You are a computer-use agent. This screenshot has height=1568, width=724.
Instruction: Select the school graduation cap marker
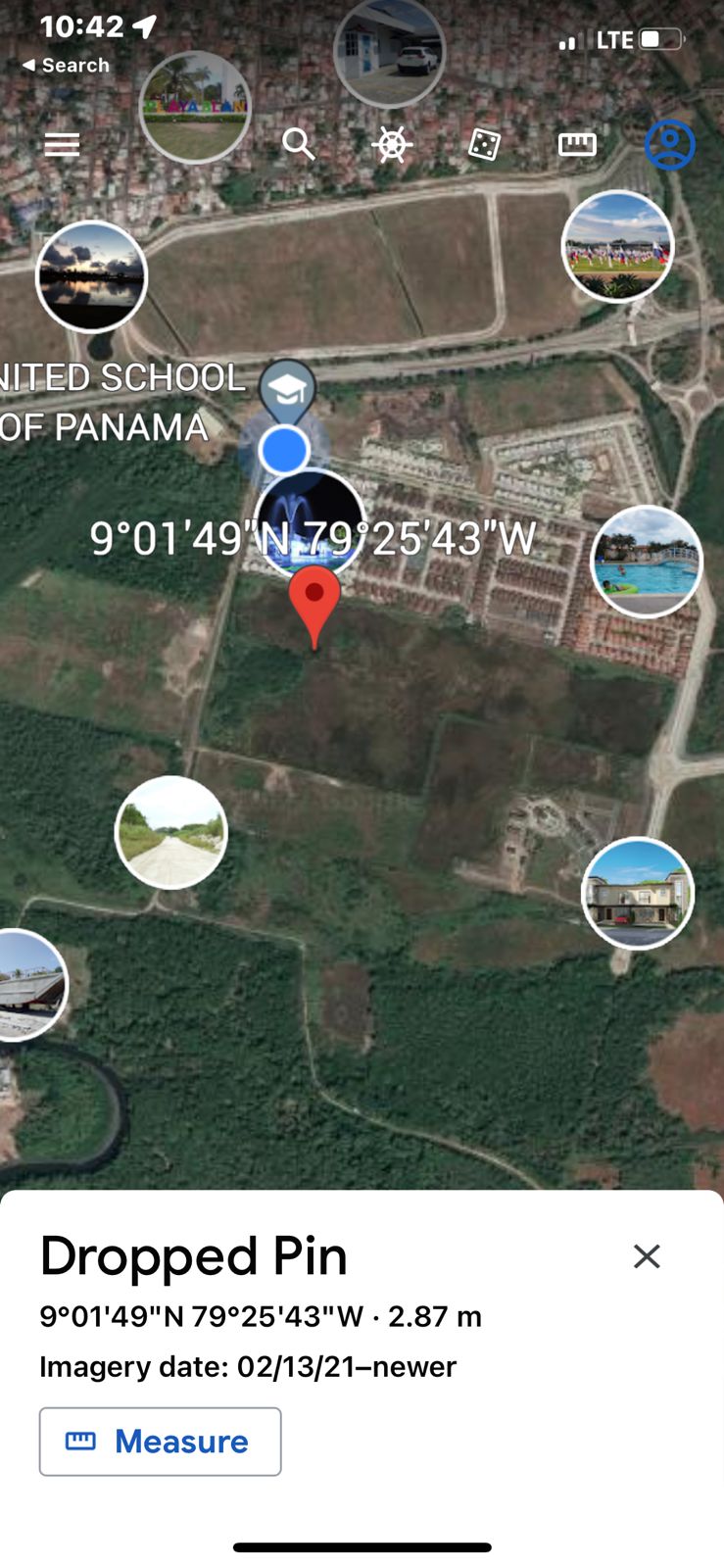[x=287, y=388]
